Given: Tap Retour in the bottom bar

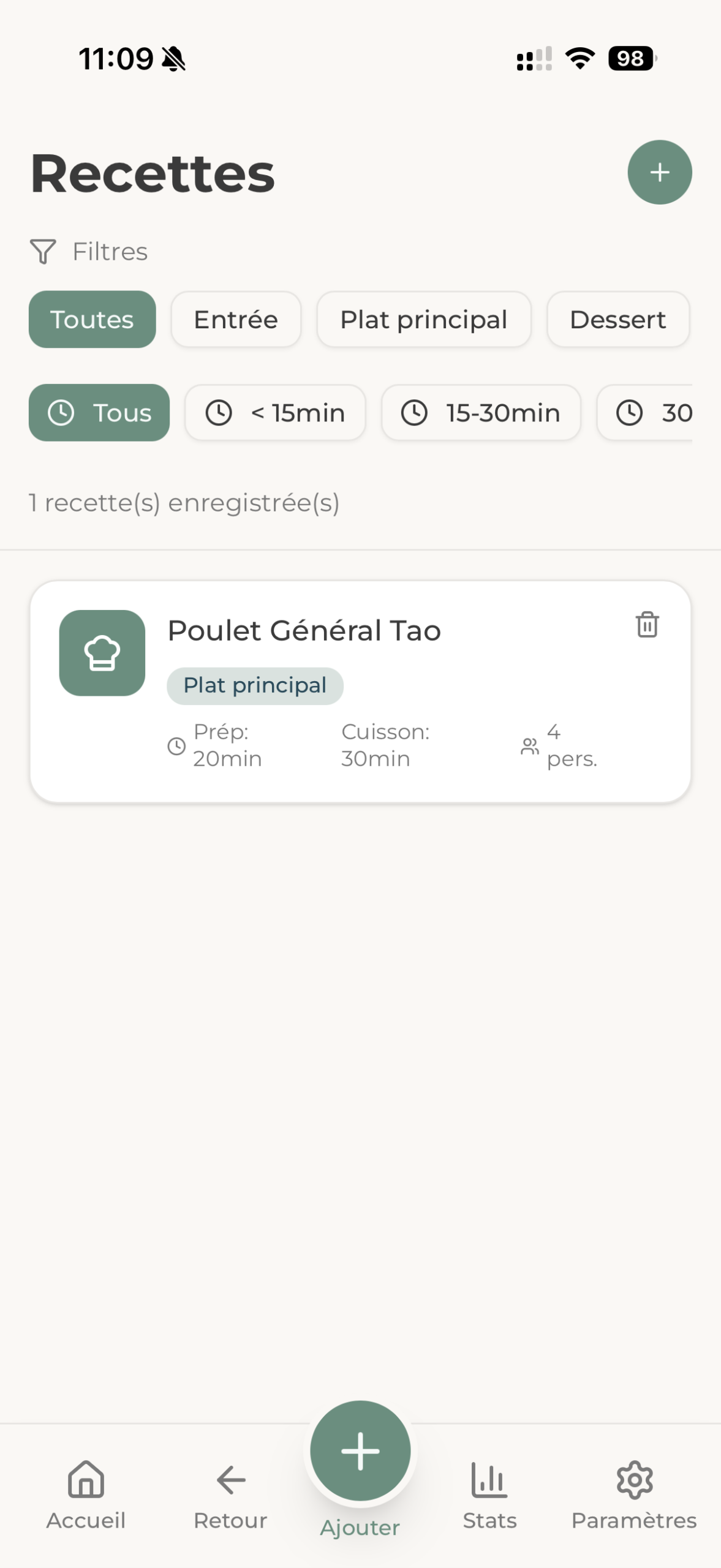Looking at the screenshot, I should pos(230,1493).
